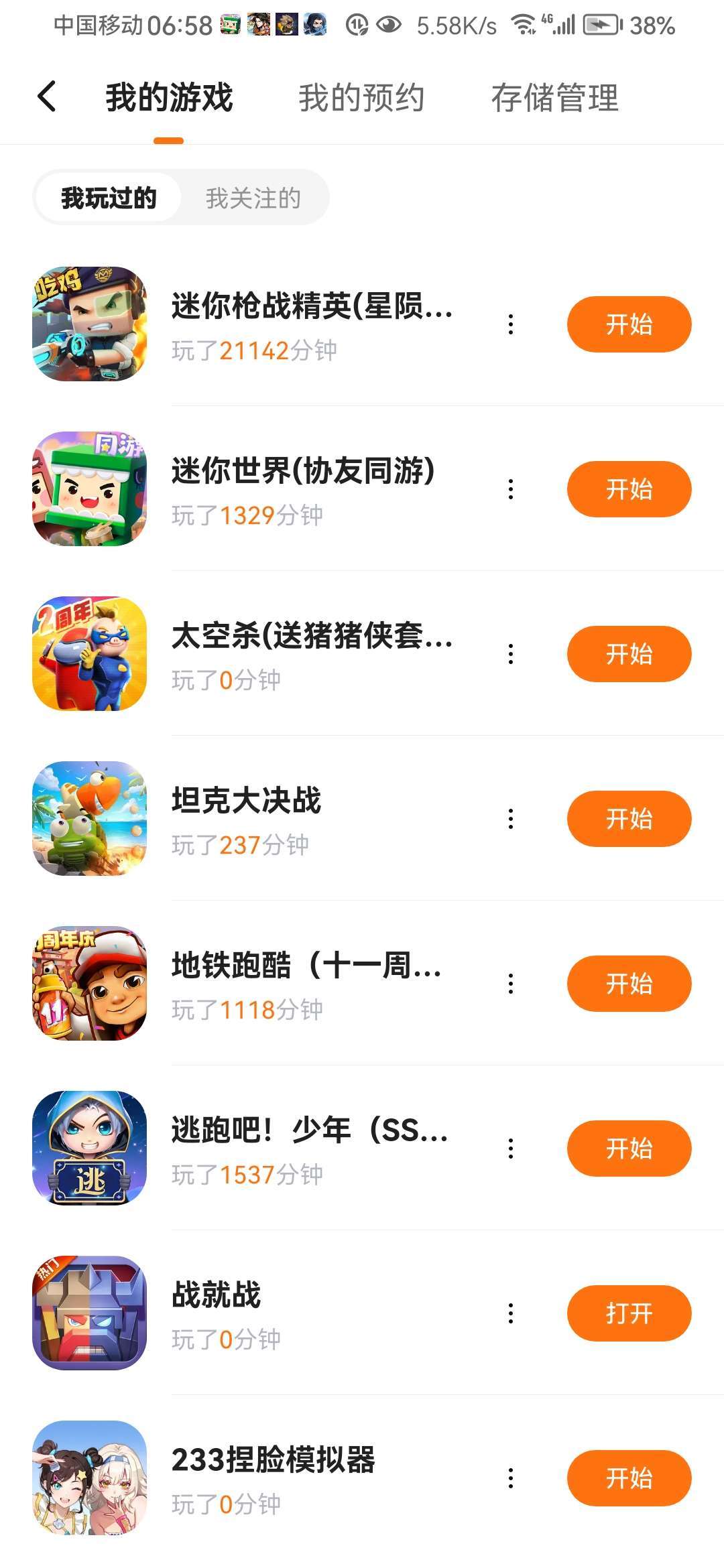Tap 开始 next to 坦克大决战
Viewport: 724px width, 1568px height.
click(x=629, y=819)
